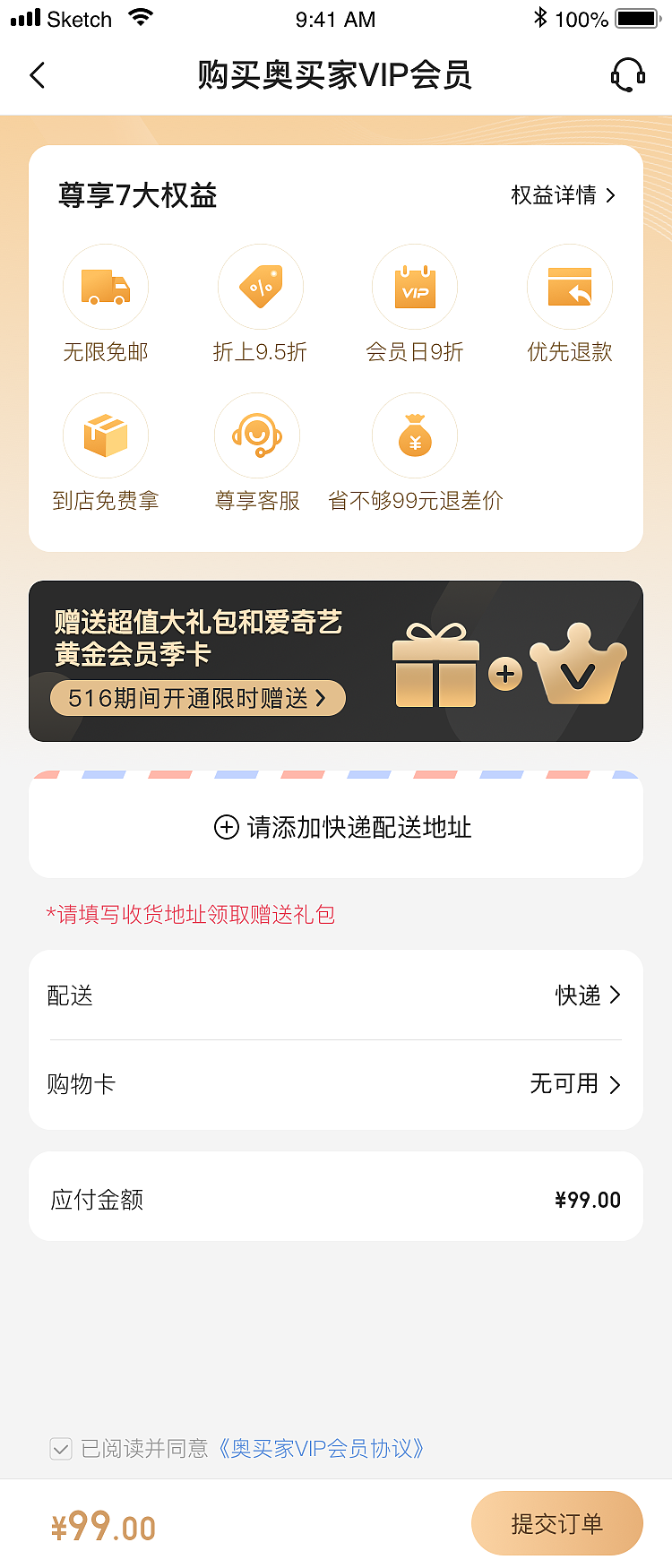Tap the back arrow to leave the page
The width and height of the screenshot is (672, 1568).
[36, 76]
